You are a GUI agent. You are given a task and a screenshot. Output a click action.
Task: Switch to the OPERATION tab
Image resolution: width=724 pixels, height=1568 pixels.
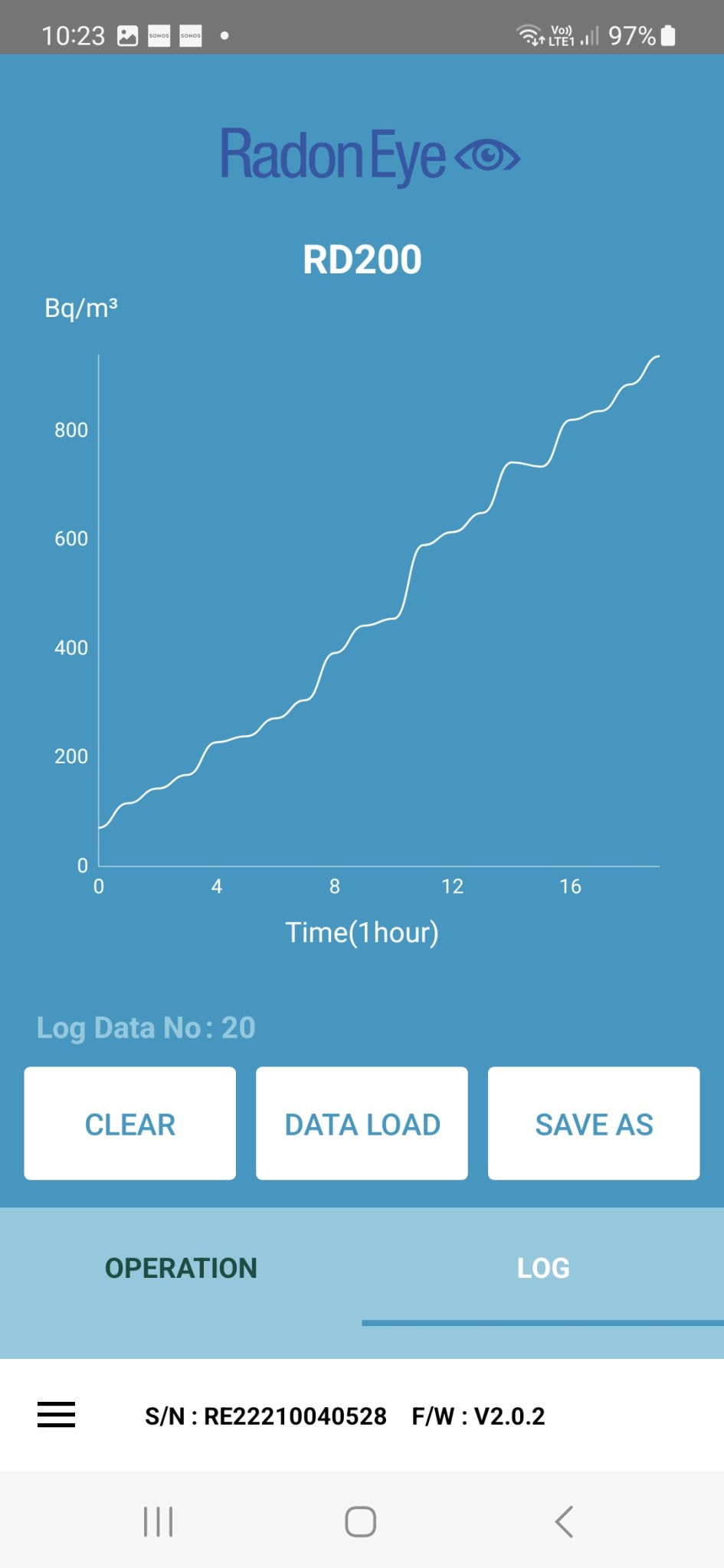[x=181, y=1268]
